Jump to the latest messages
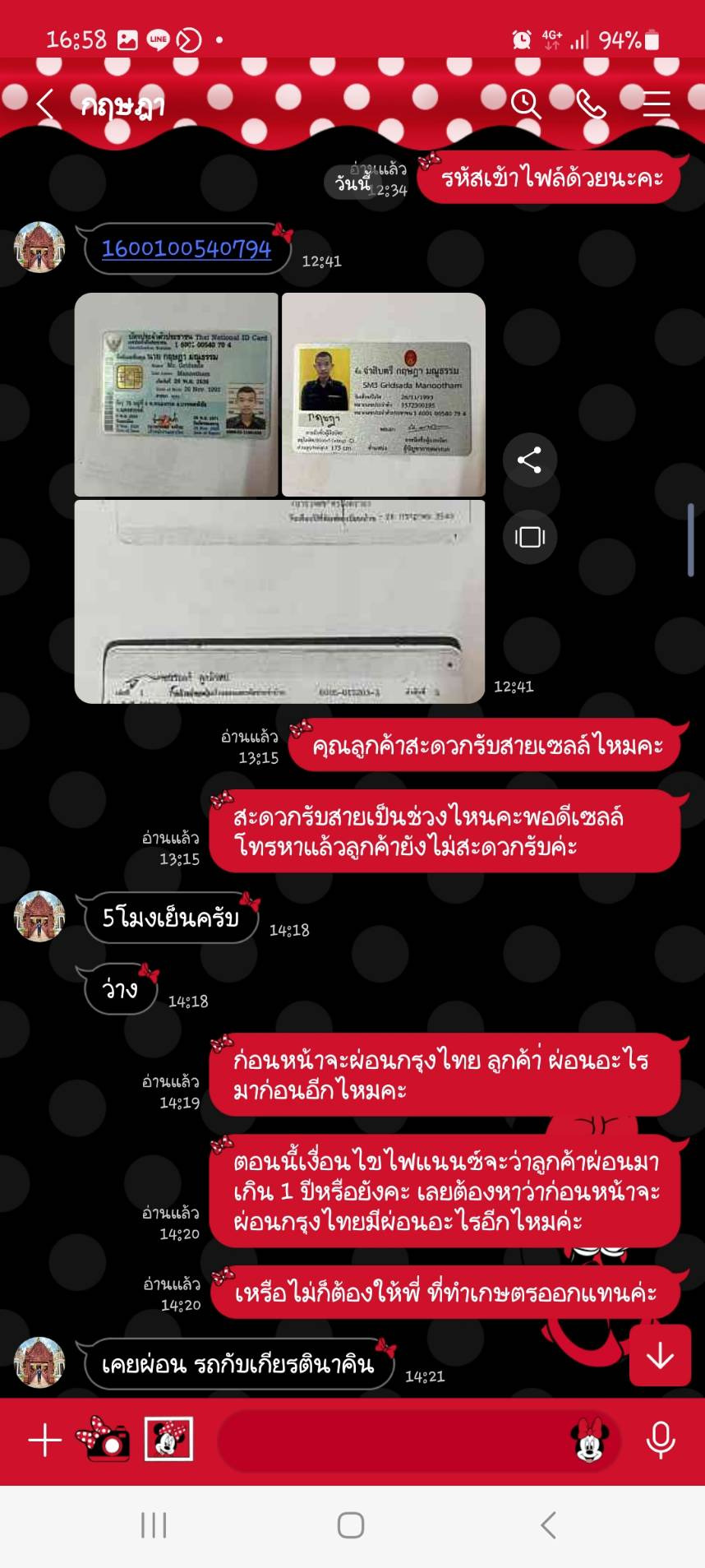 coord(660,1356)
